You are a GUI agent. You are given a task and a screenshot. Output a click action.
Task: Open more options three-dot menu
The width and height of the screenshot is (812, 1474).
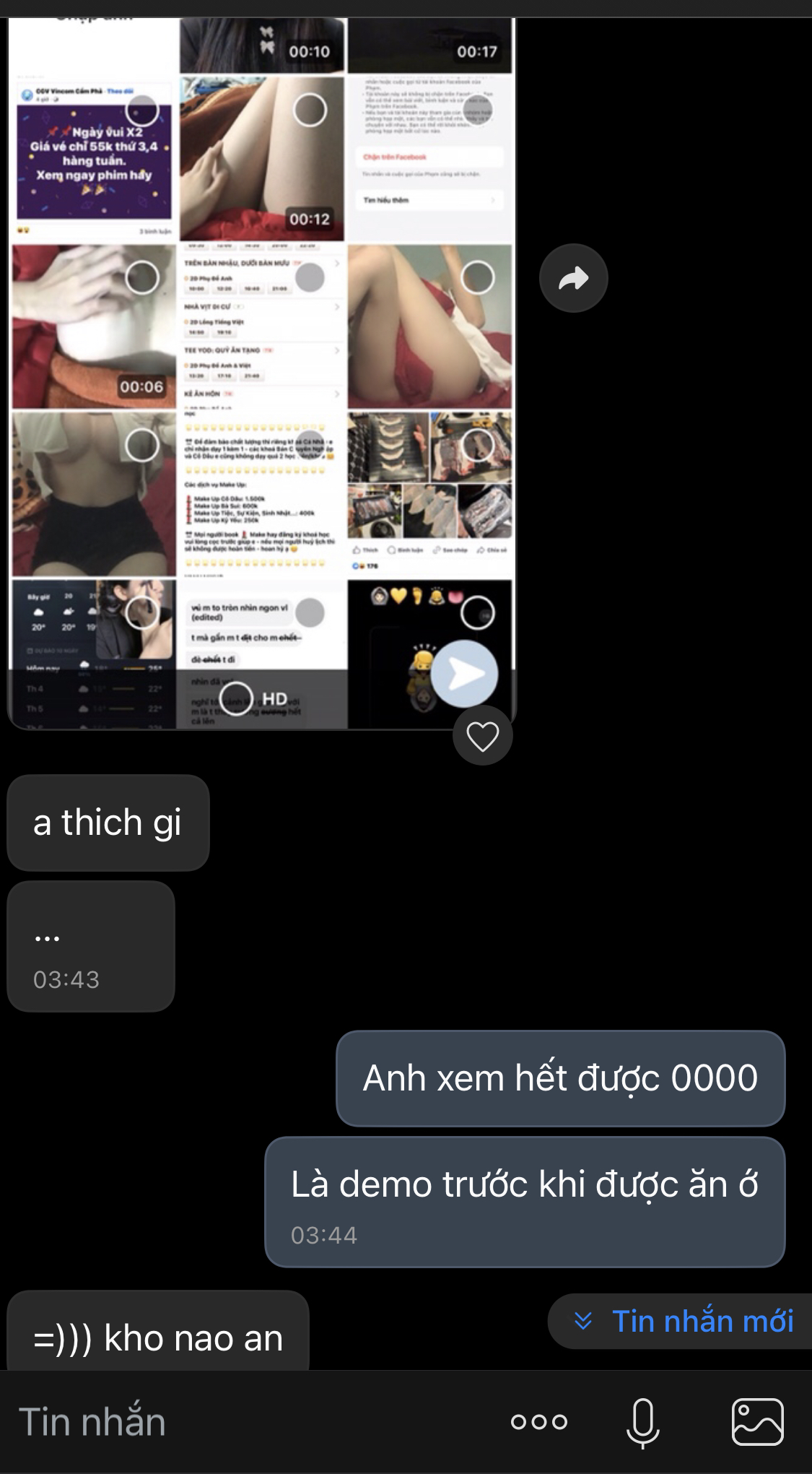(x=538, y=1421)
